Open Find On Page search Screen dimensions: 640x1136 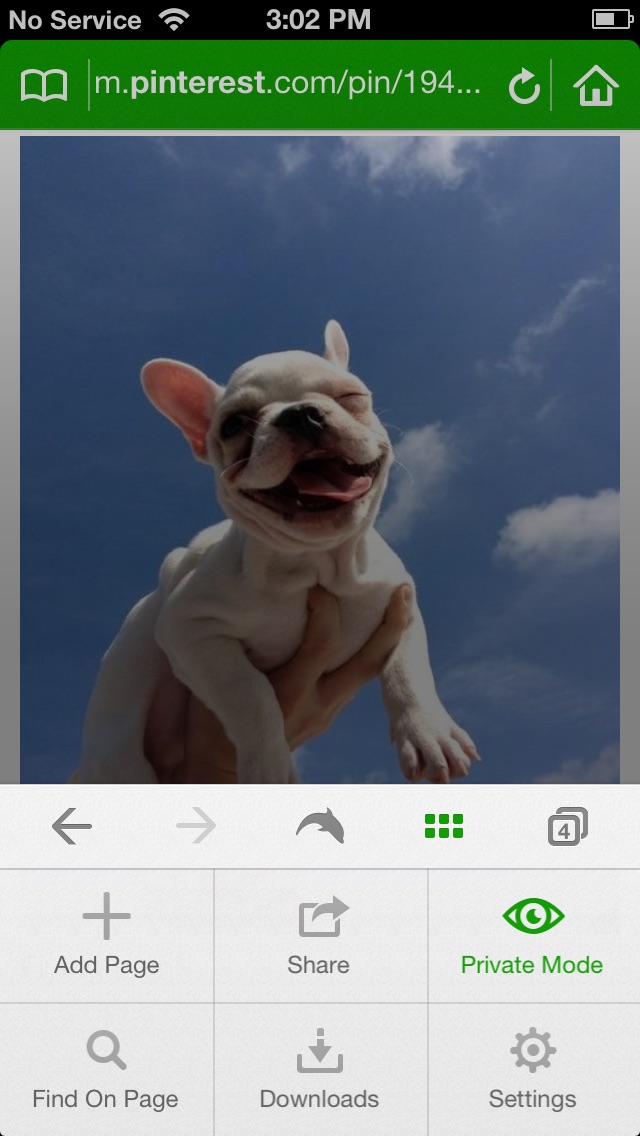click(106, 1070)
